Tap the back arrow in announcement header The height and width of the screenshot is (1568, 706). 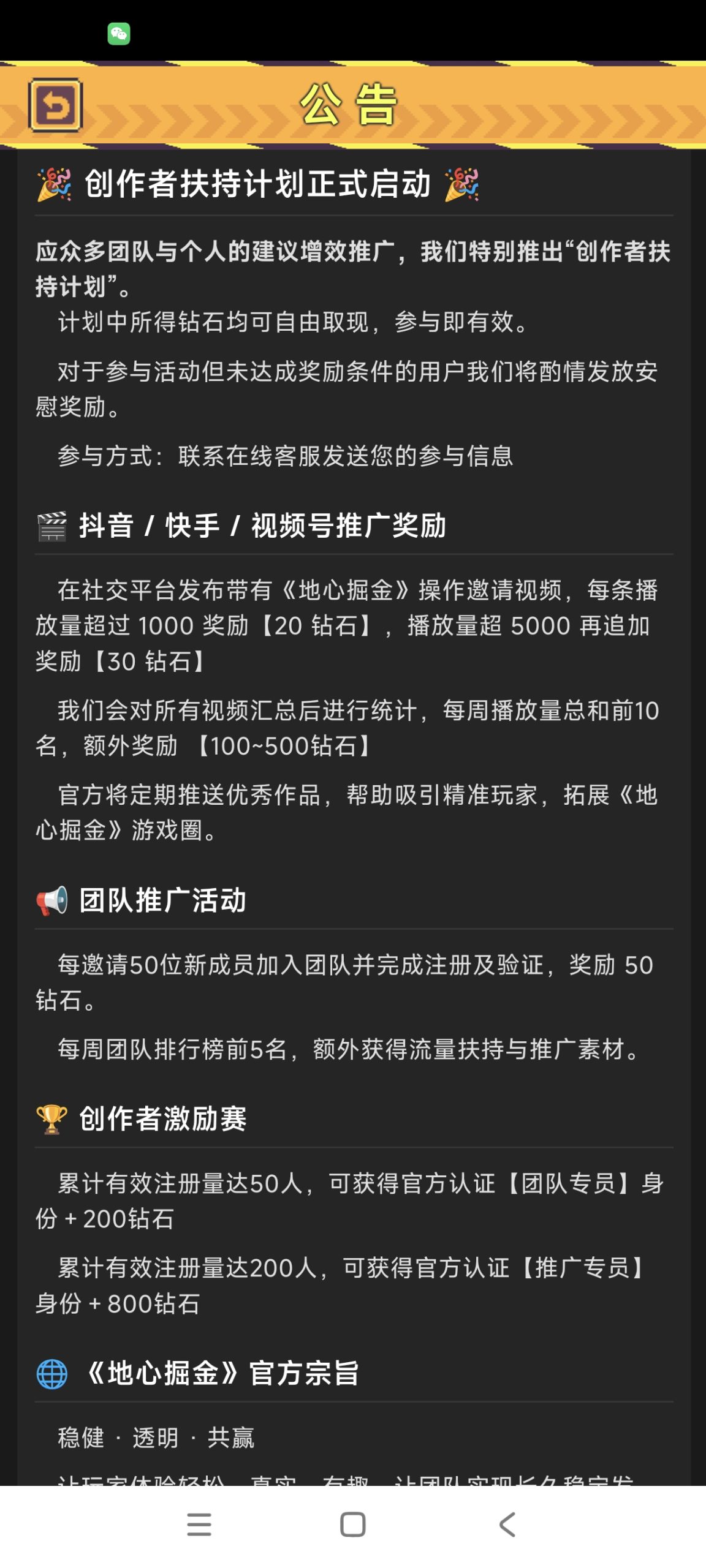[x=55, y=105]
